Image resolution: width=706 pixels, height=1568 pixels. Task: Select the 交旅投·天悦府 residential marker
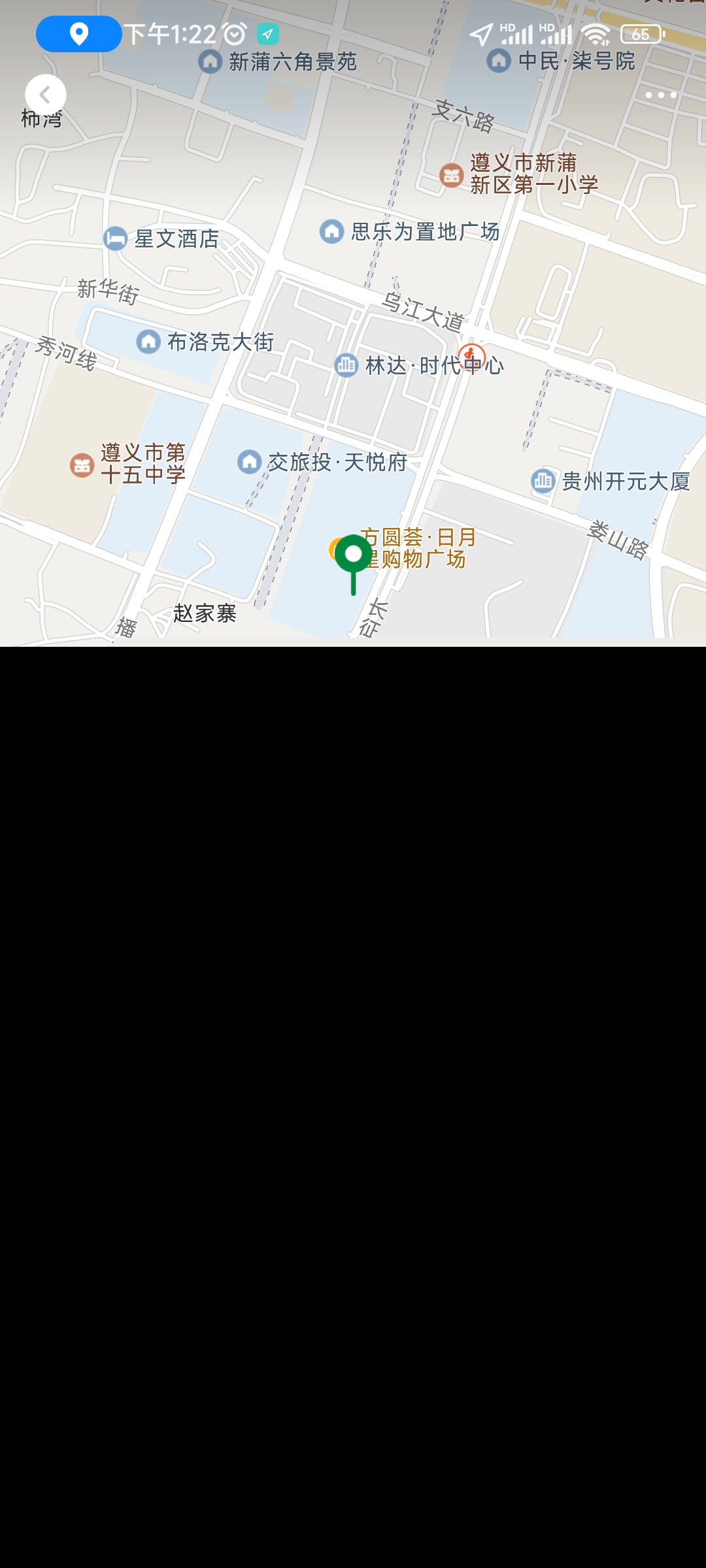(x=249, y=463)
